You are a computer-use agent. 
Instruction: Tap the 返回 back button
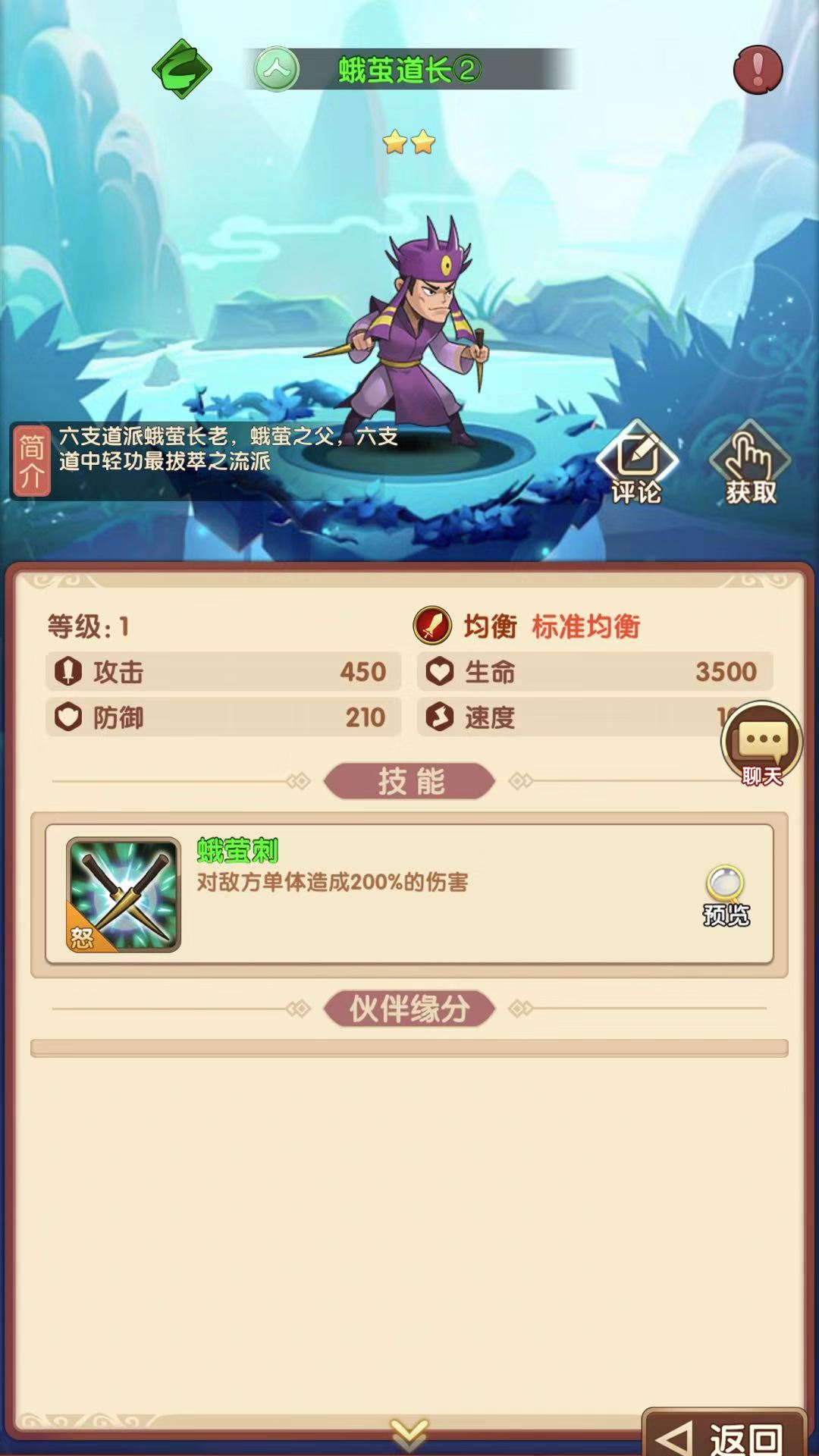724,1436
